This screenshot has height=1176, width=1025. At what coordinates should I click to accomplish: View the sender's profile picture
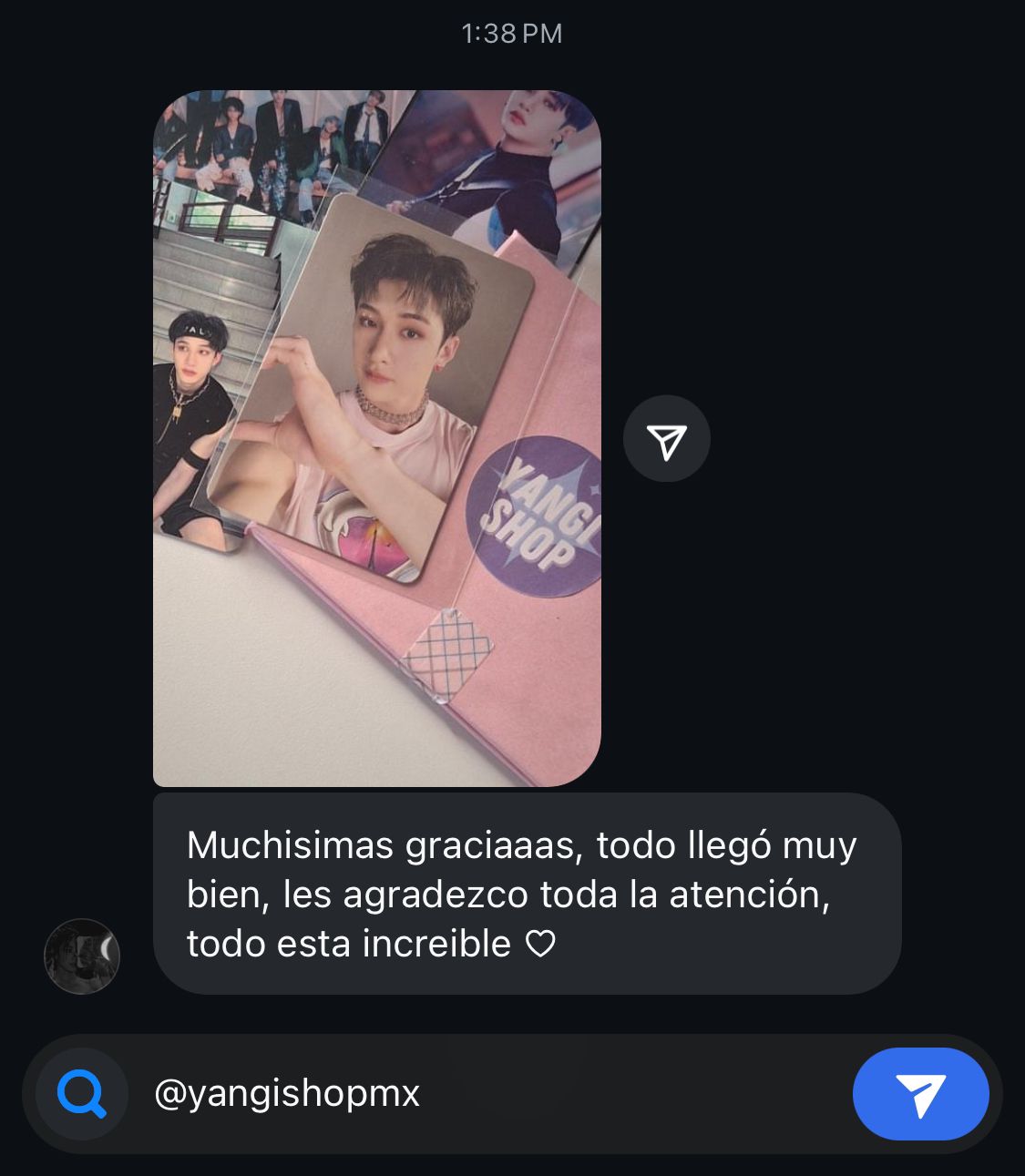click(82, 956)
